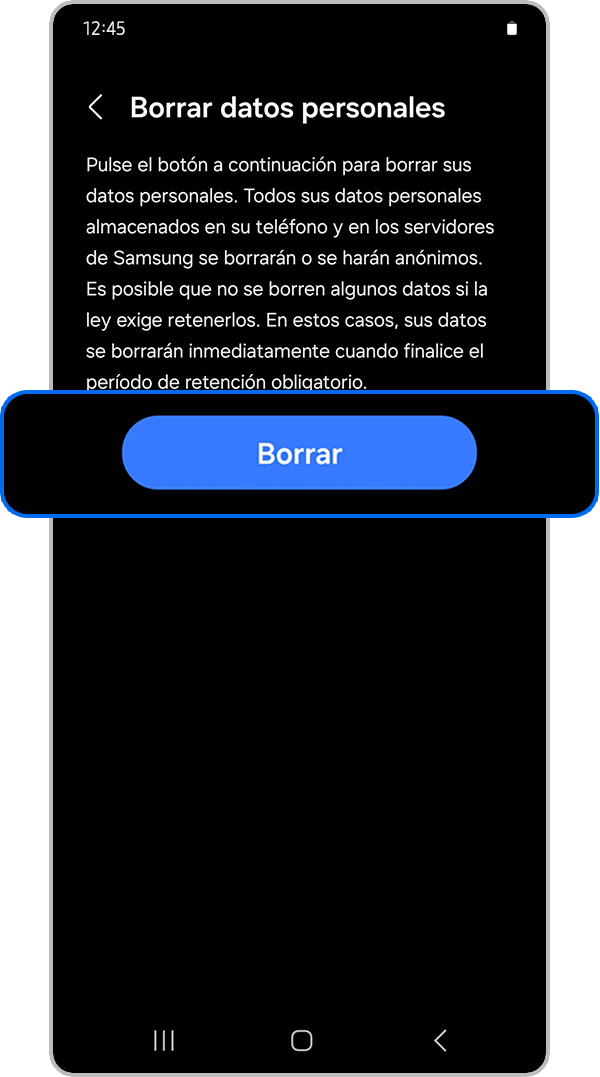
Task: Go back from Borrar datos personales
Action: (96, 108)
